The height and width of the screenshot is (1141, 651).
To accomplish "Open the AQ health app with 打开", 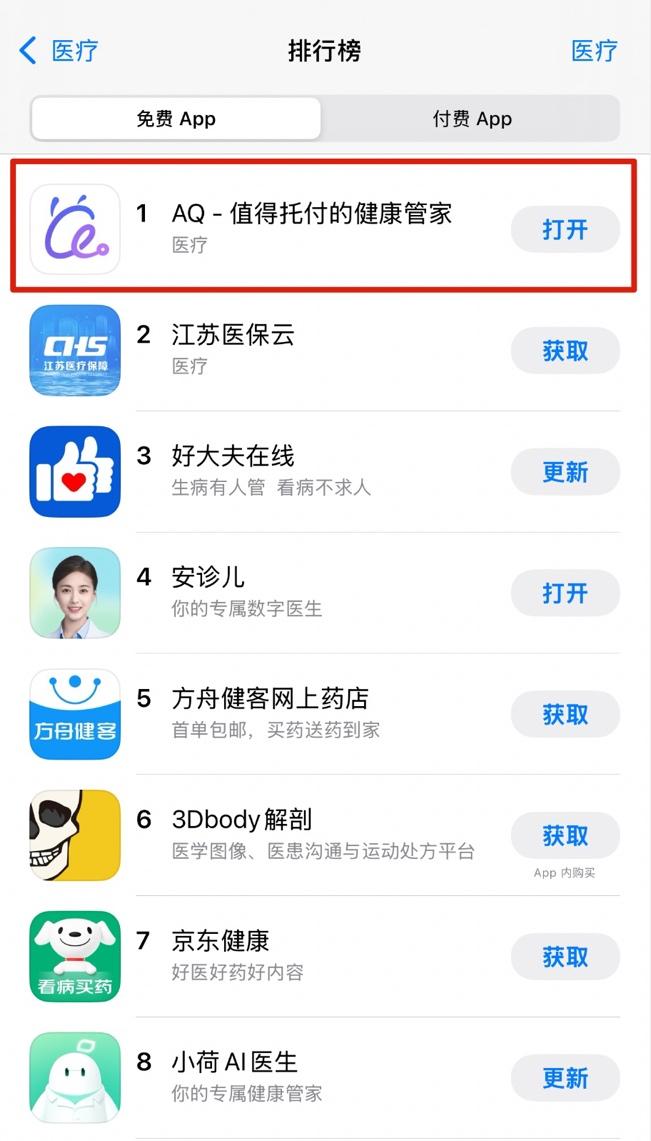I will [565, 230].
